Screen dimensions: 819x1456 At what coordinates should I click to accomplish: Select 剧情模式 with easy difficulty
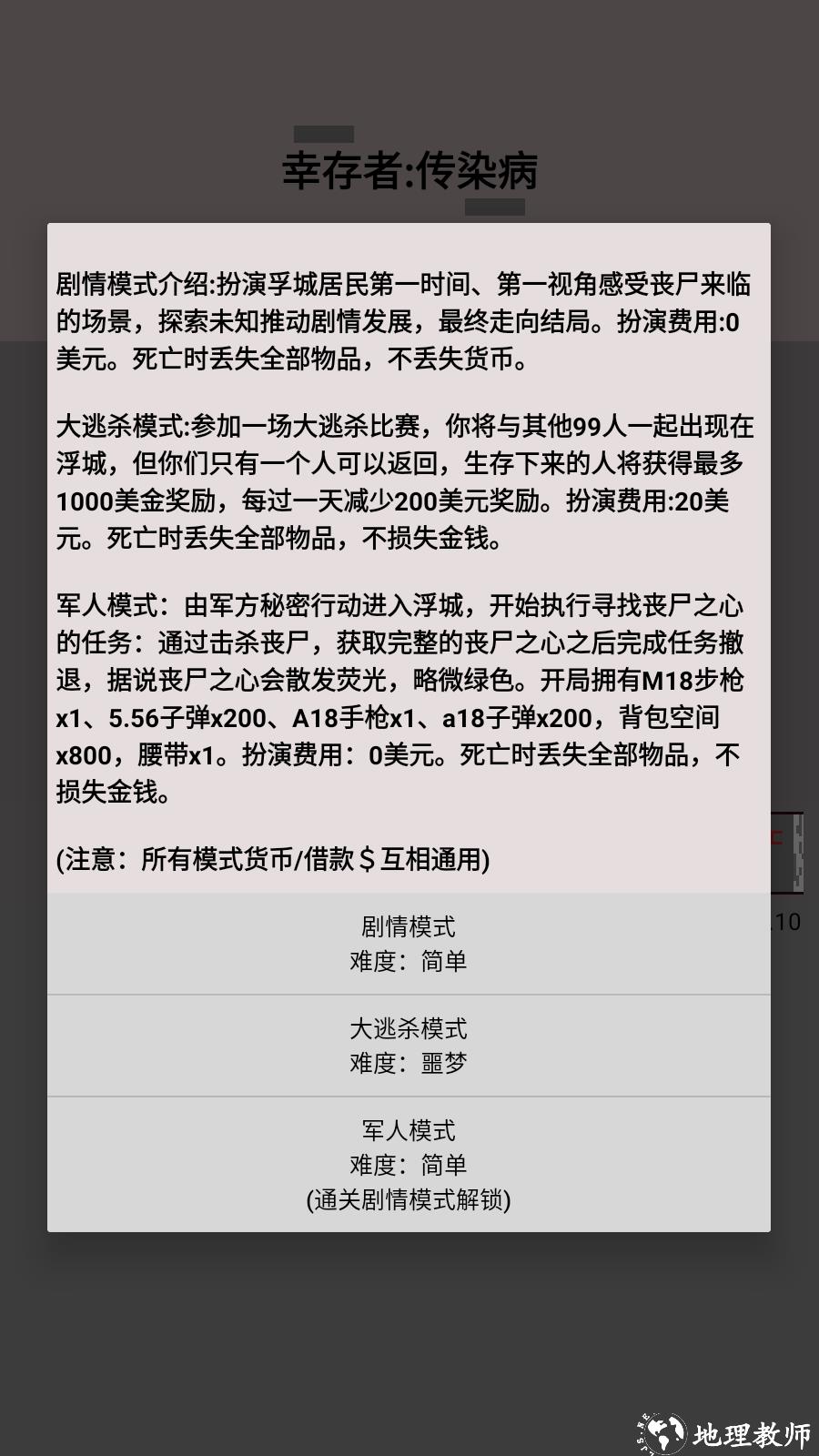[x=409, y=944]
